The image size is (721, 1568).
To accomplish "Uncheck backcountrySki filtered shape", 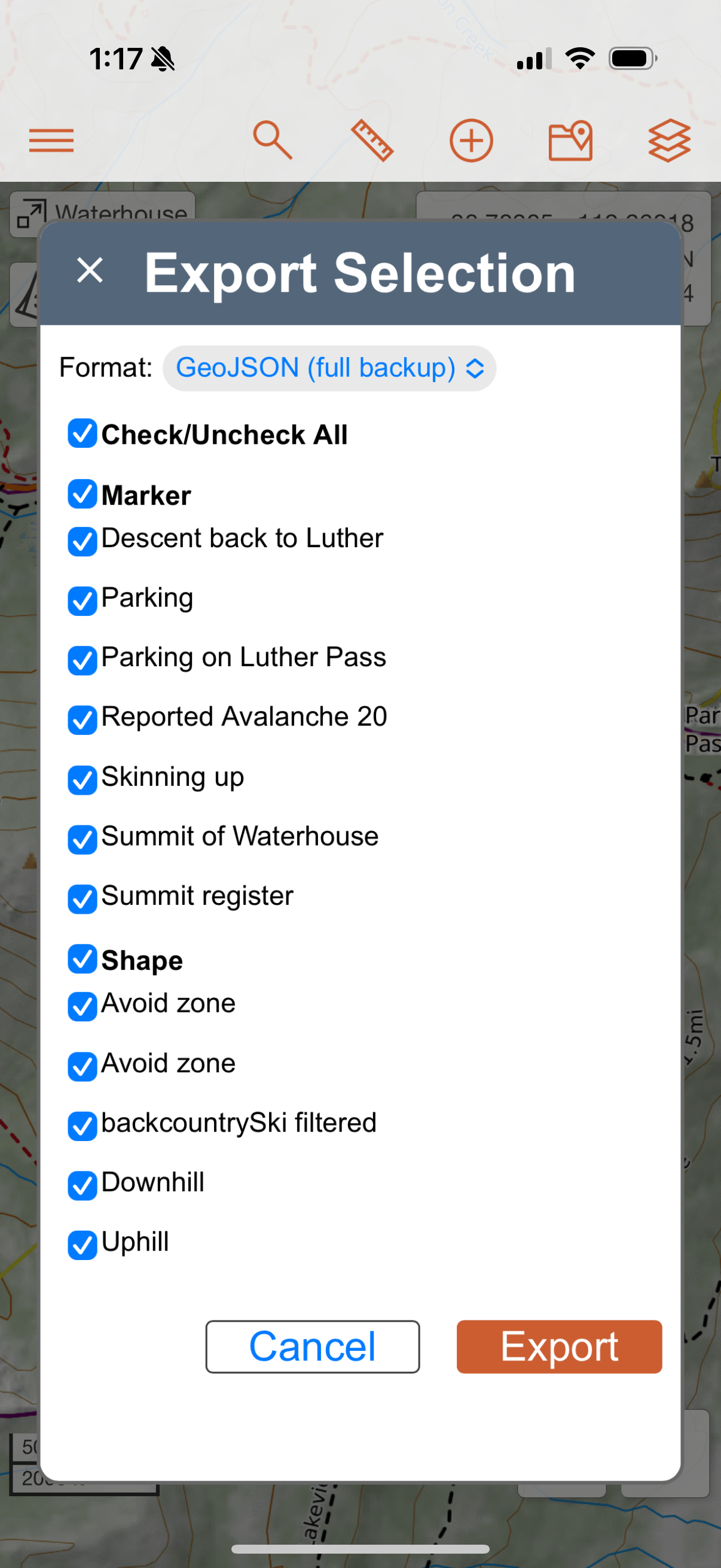I will tap(82, 1126).
